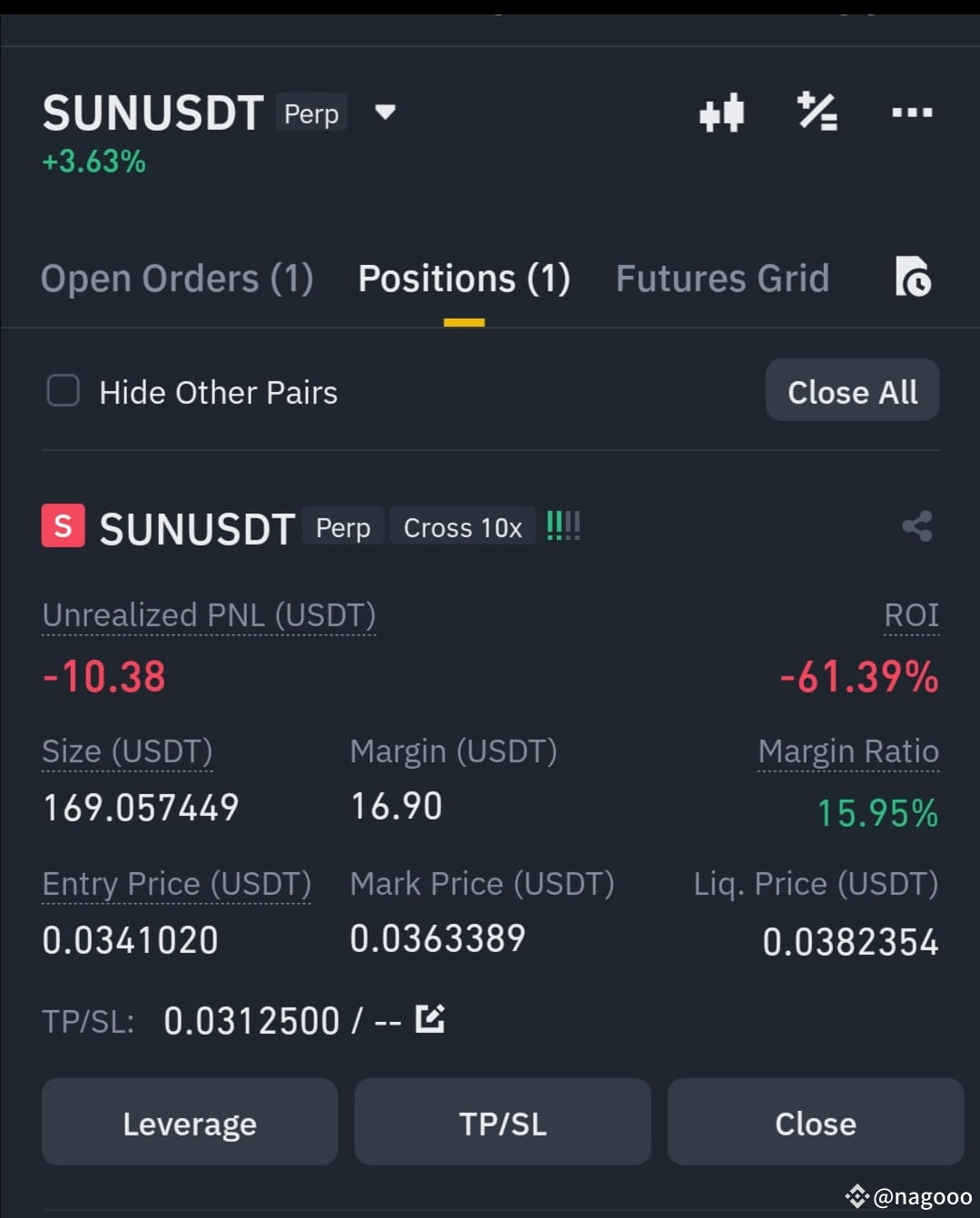The image size is (980, 1218).
Task: Open the Futures Grid tab
Action: [722, 279]
